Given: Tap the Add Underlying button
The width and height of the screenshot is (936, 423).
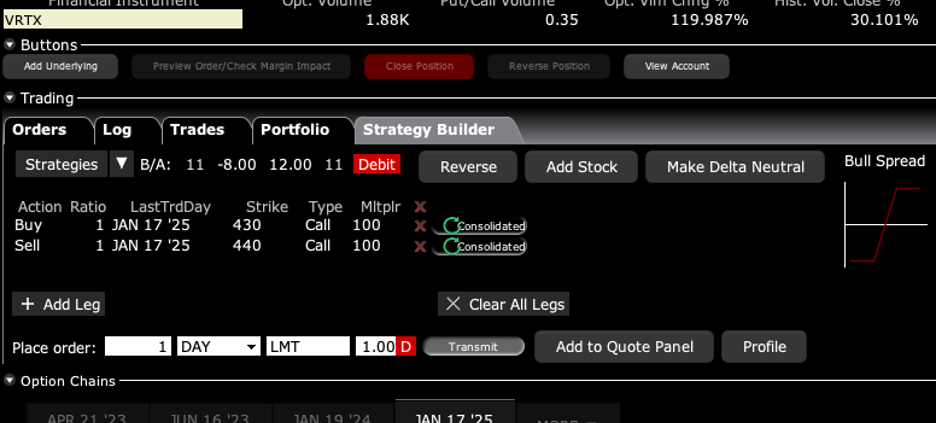Looking at the screenshot, I should pyautogui.click(x=60, y=67).
